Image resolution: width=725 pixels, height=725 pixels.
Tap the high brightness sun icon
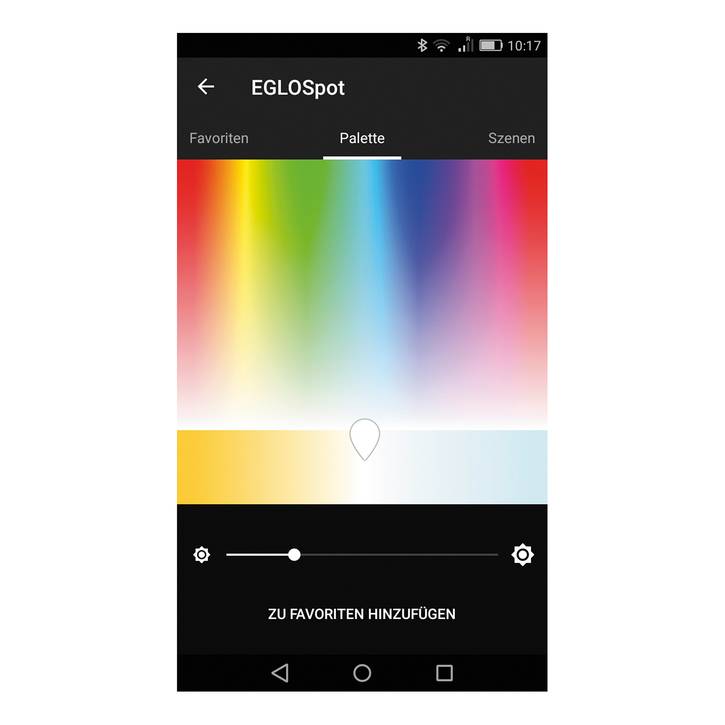[x=522, y=554]
